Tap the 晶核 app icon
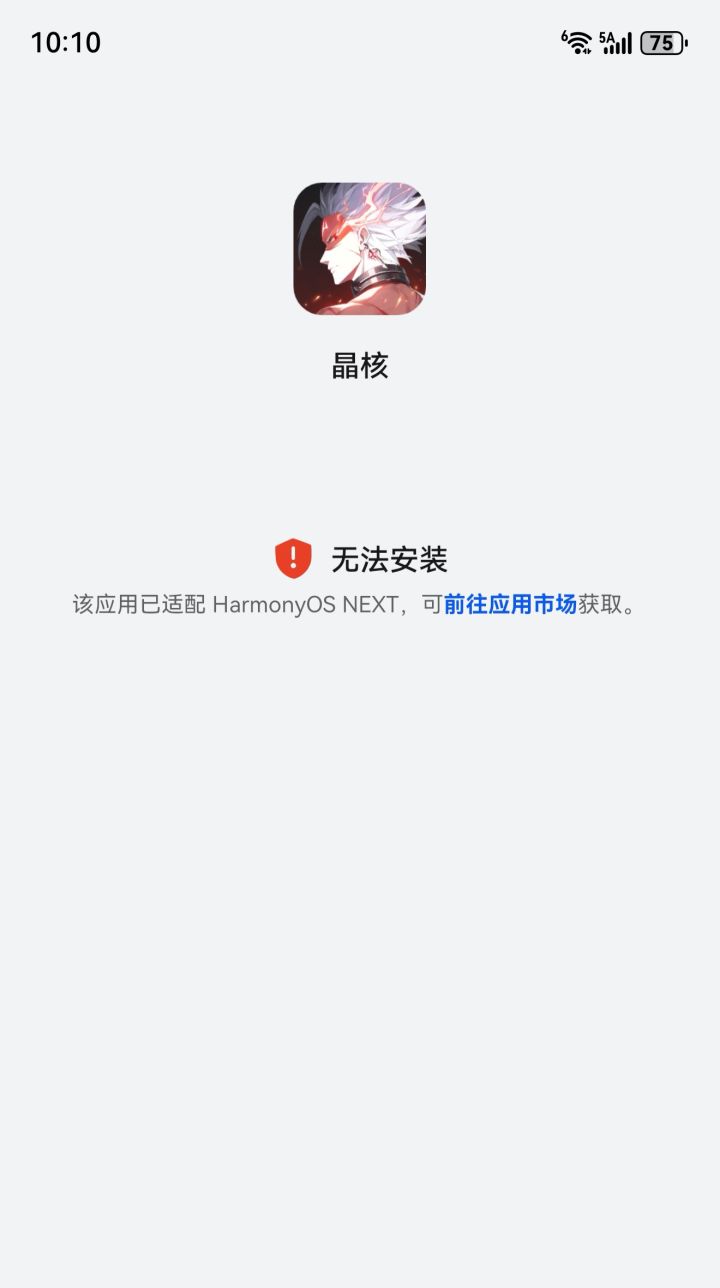 [360, 251]
